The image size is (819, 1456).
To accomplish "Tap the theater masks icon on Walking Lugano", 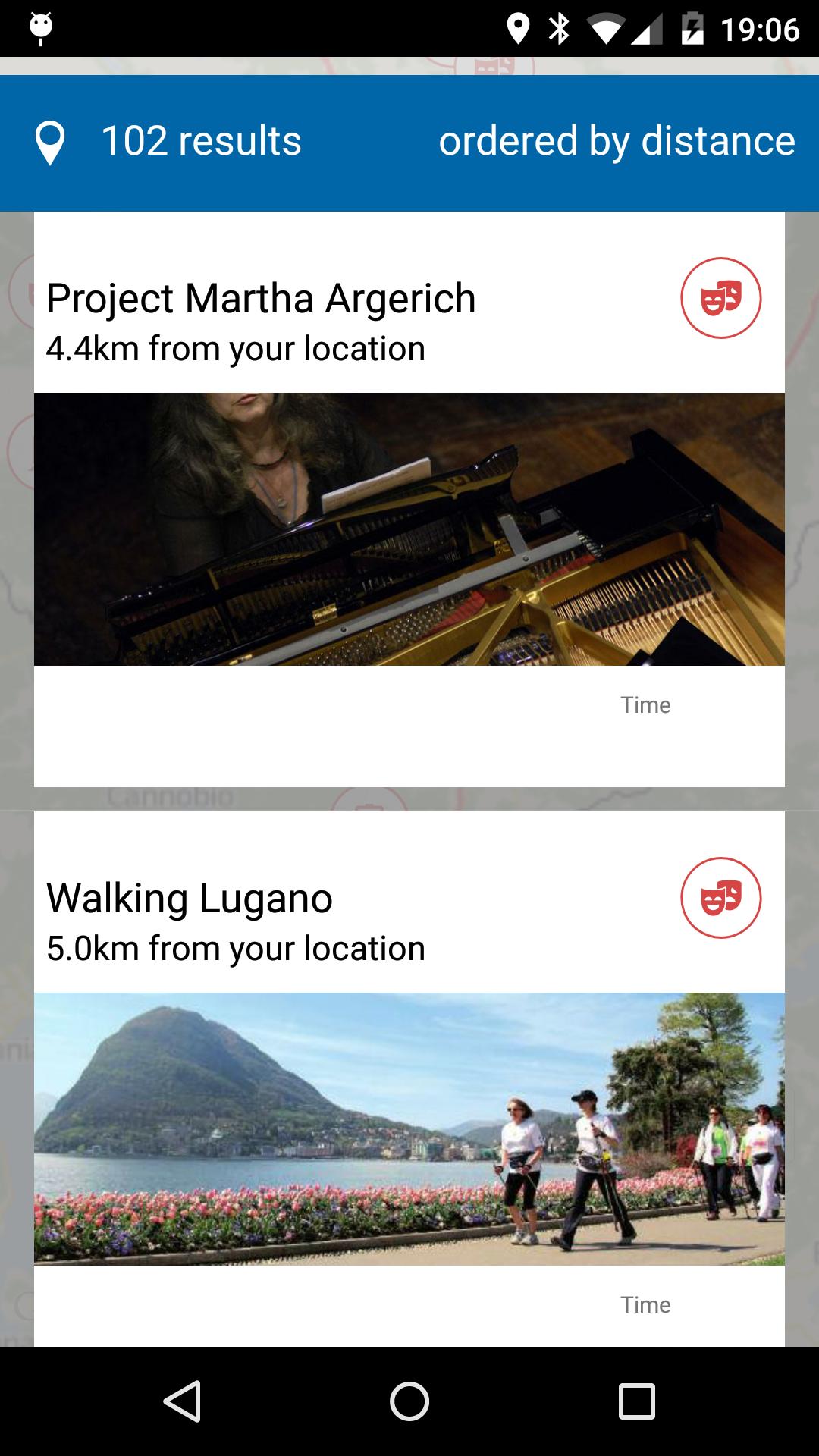I will coord(720,898).
